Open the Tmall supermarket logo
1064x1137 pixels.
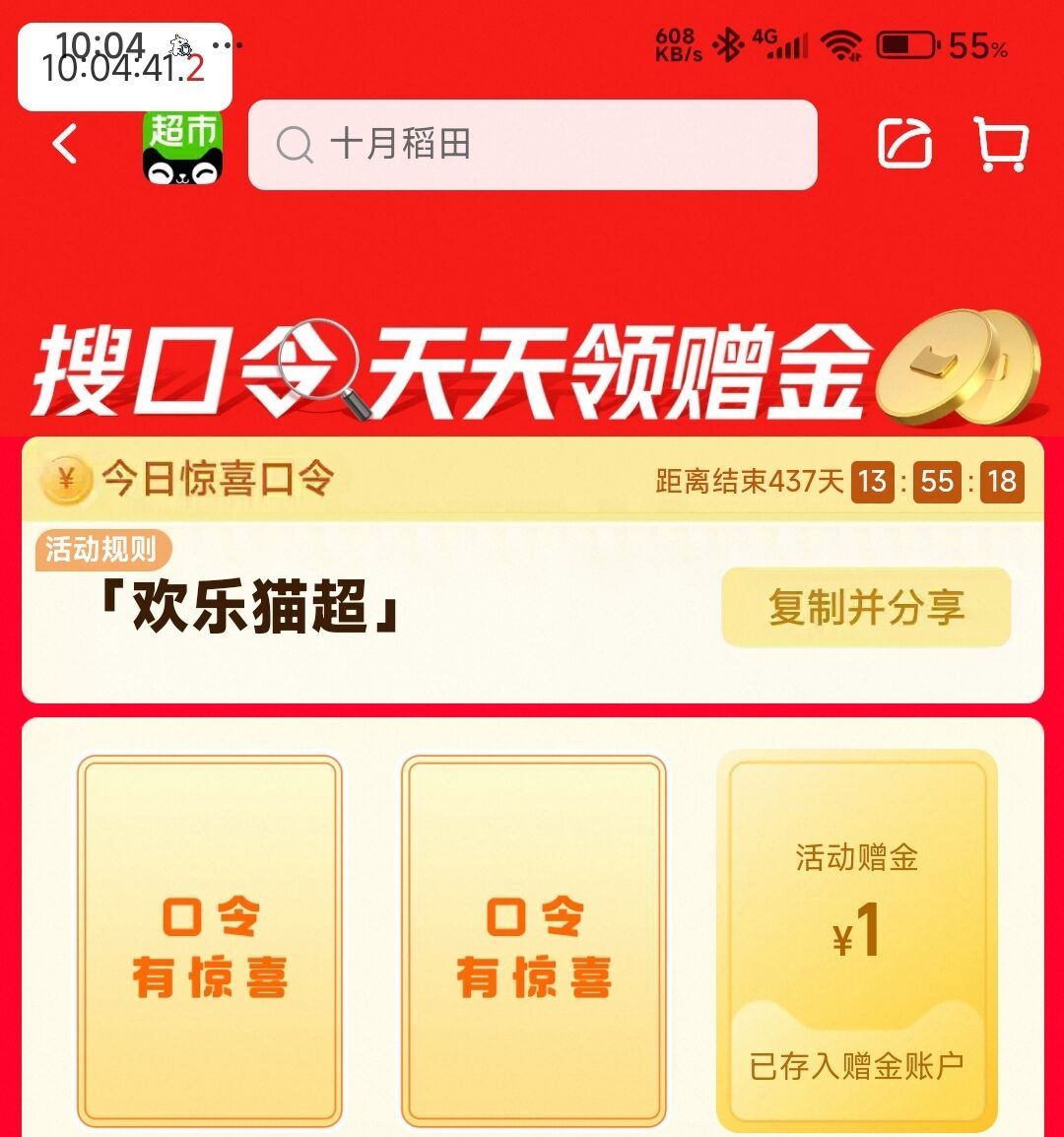pyautogui.click(x=182, y=146)
